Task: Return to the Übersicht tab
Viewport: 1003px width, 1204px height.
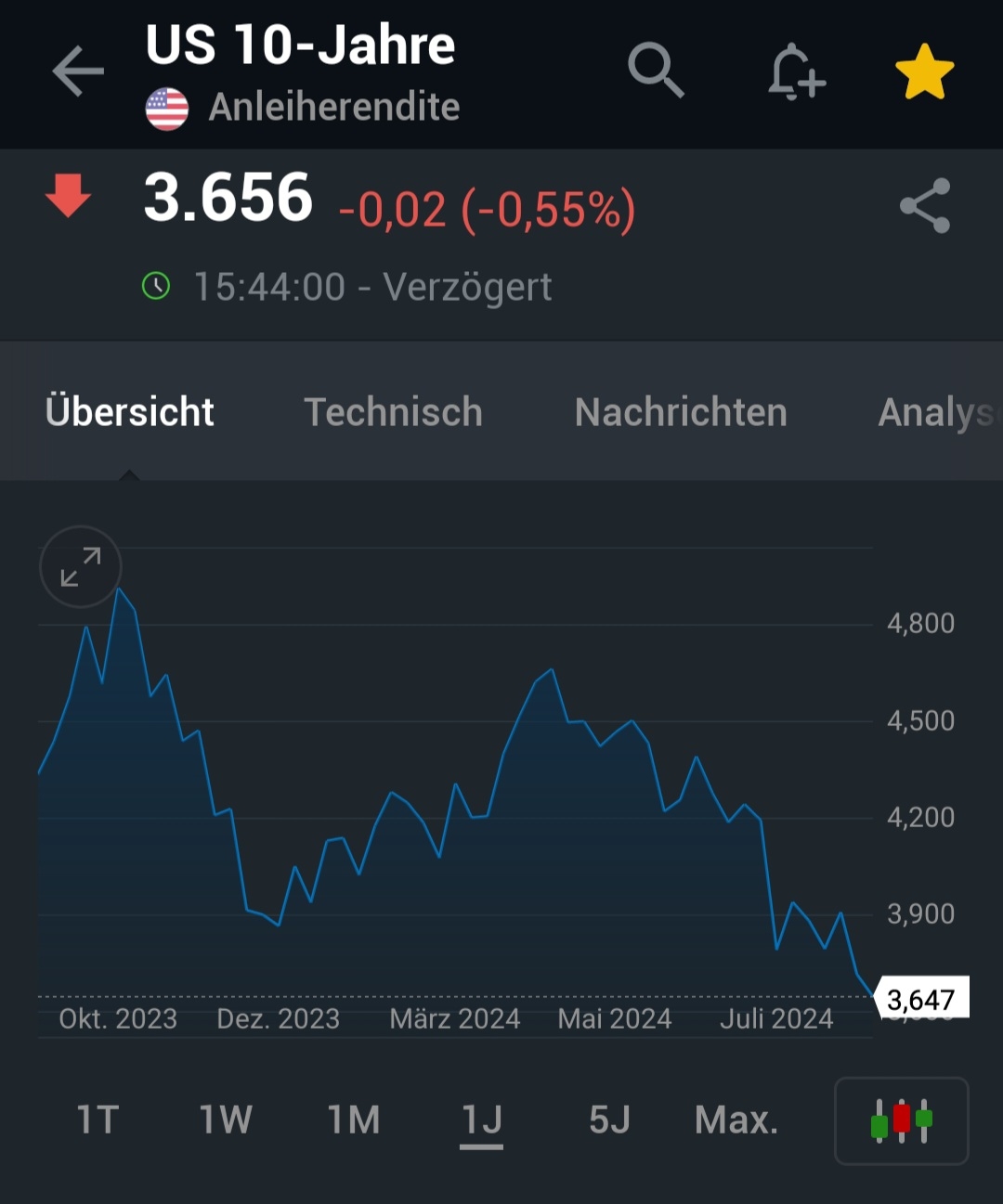Action: tap(130, 411)
